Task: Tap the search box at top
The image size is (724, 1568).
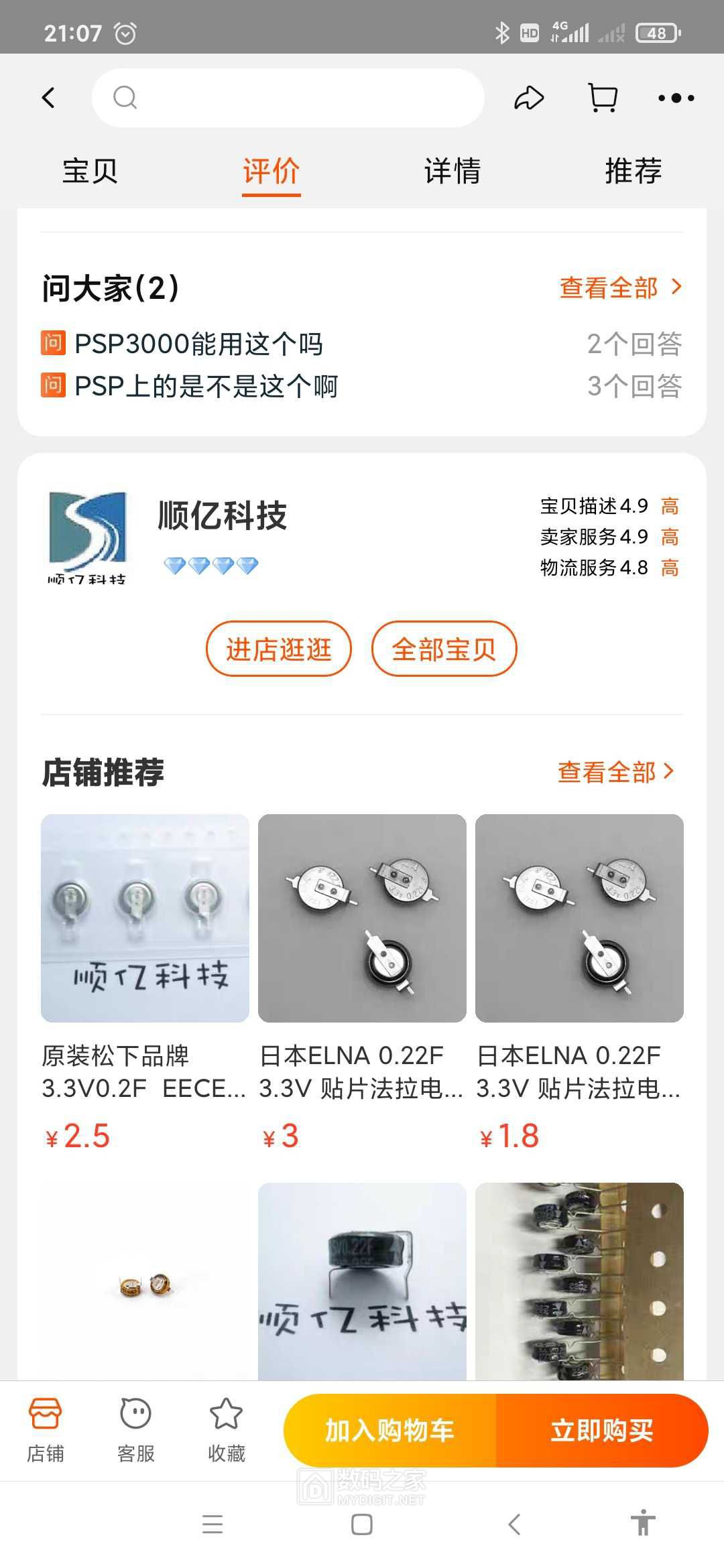Action: click(288, 98)
